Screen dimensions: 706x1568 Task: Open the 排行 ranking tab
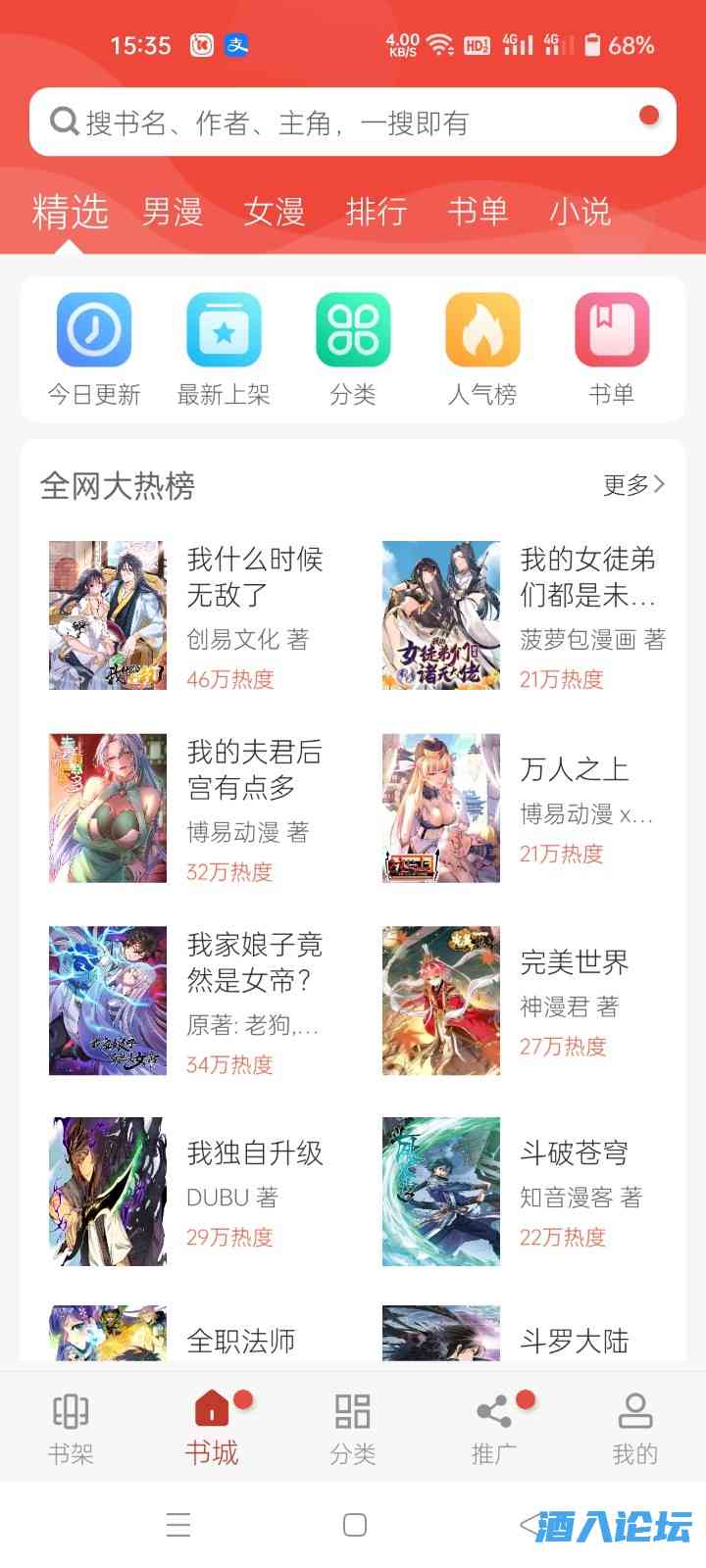(x=377, y=212)
